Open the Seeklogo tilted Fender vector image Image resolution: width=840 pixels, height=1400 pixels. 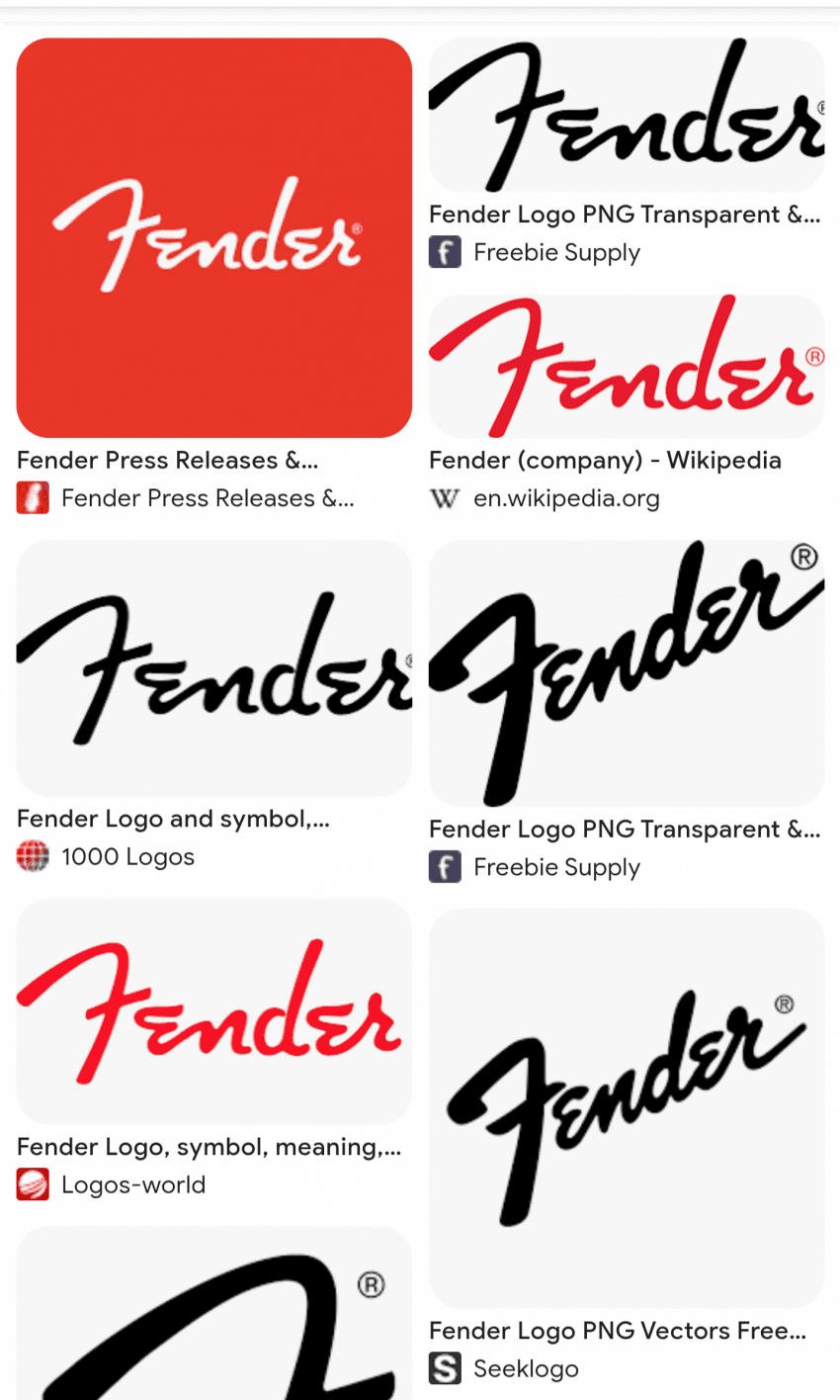point(627,1109)
